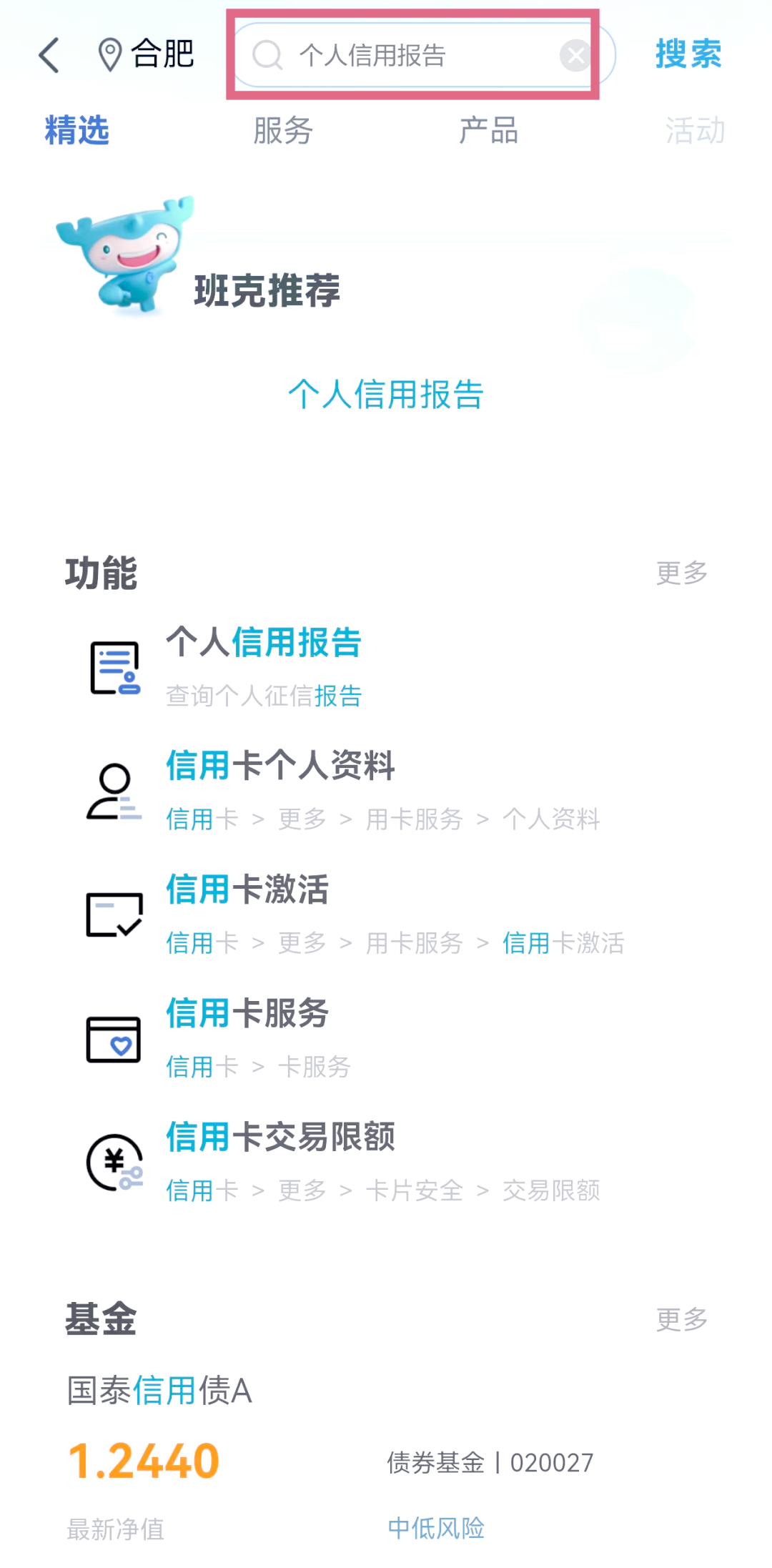The width and height of the screenshot is (772, 1568).
Task: Open 班克推荐 个人信用报告 link
Action: [x=386, y=395]
